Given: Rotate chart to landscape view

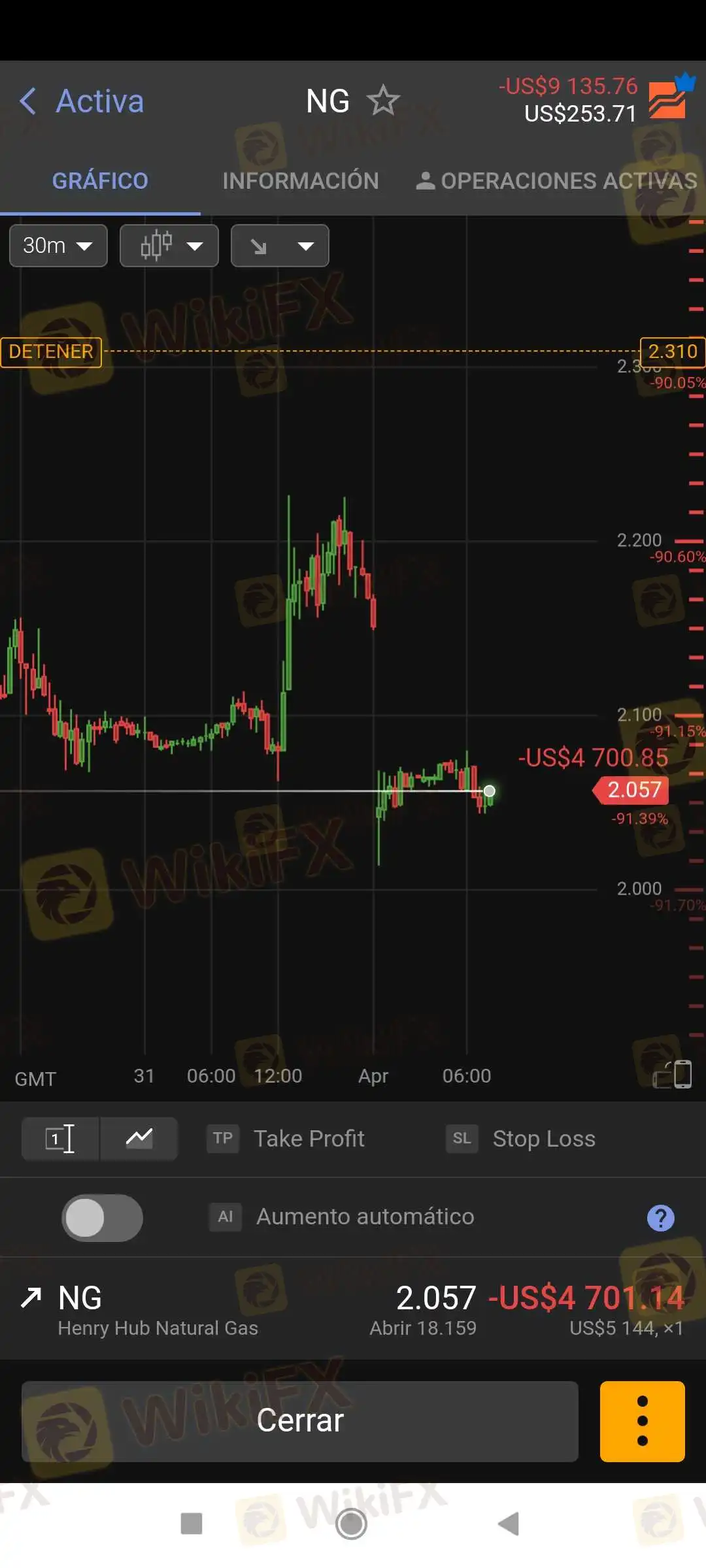Looking at the screenshot, I should (673, 1074).
